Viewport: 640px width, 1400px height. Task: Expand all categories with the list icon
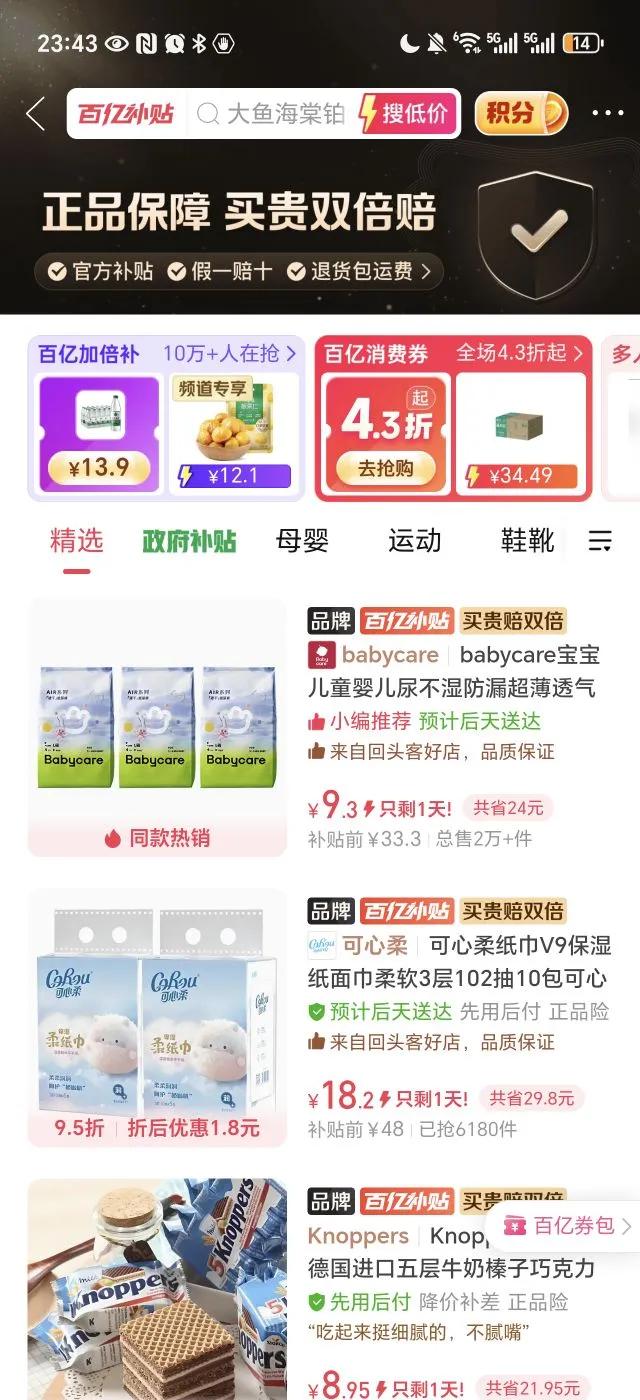[600, 542]
